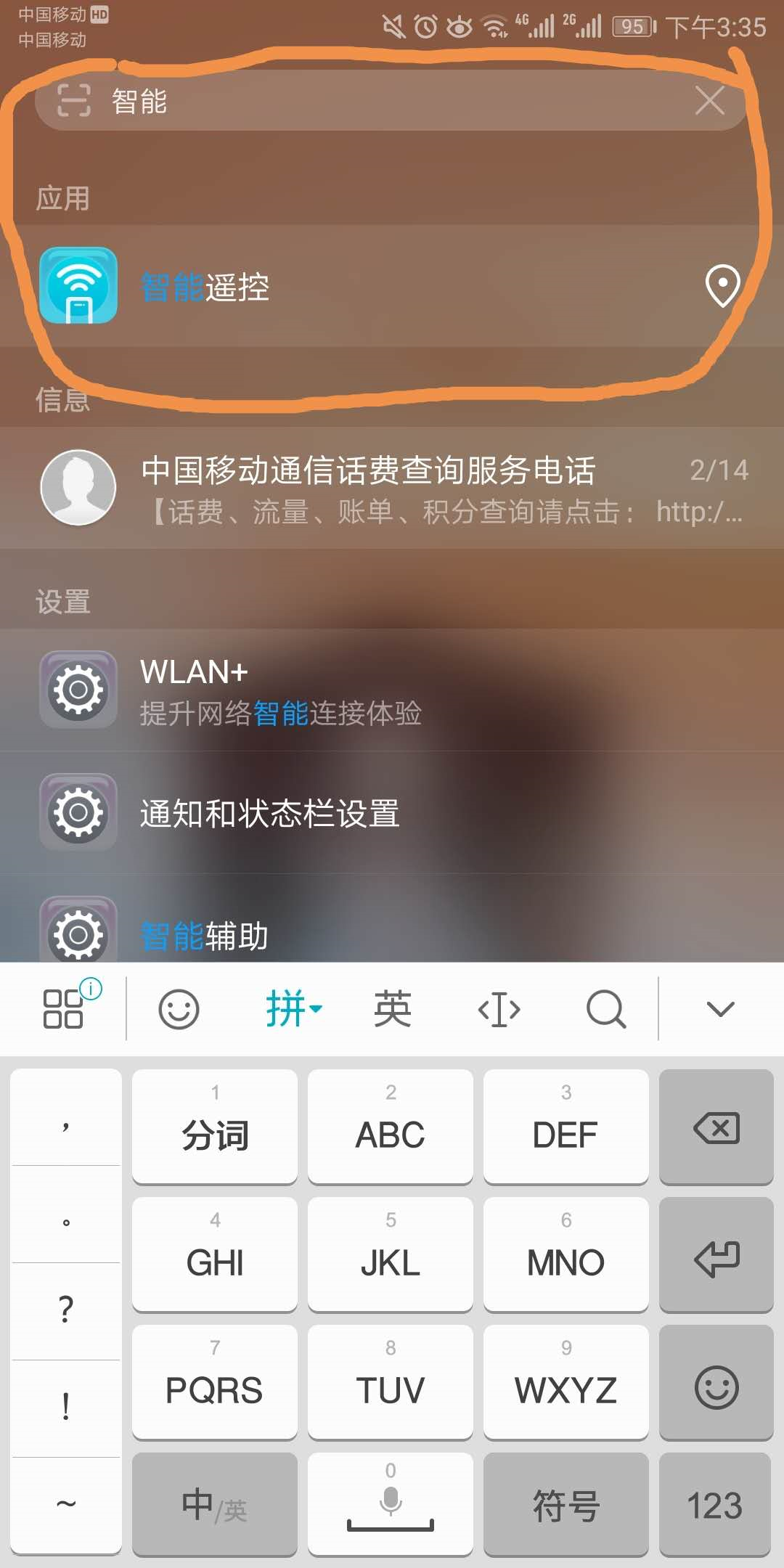This screenshot has height=1568, width=784.
Task: Expand the 拼 input mode dropdown
Action: coord(293,1009)
